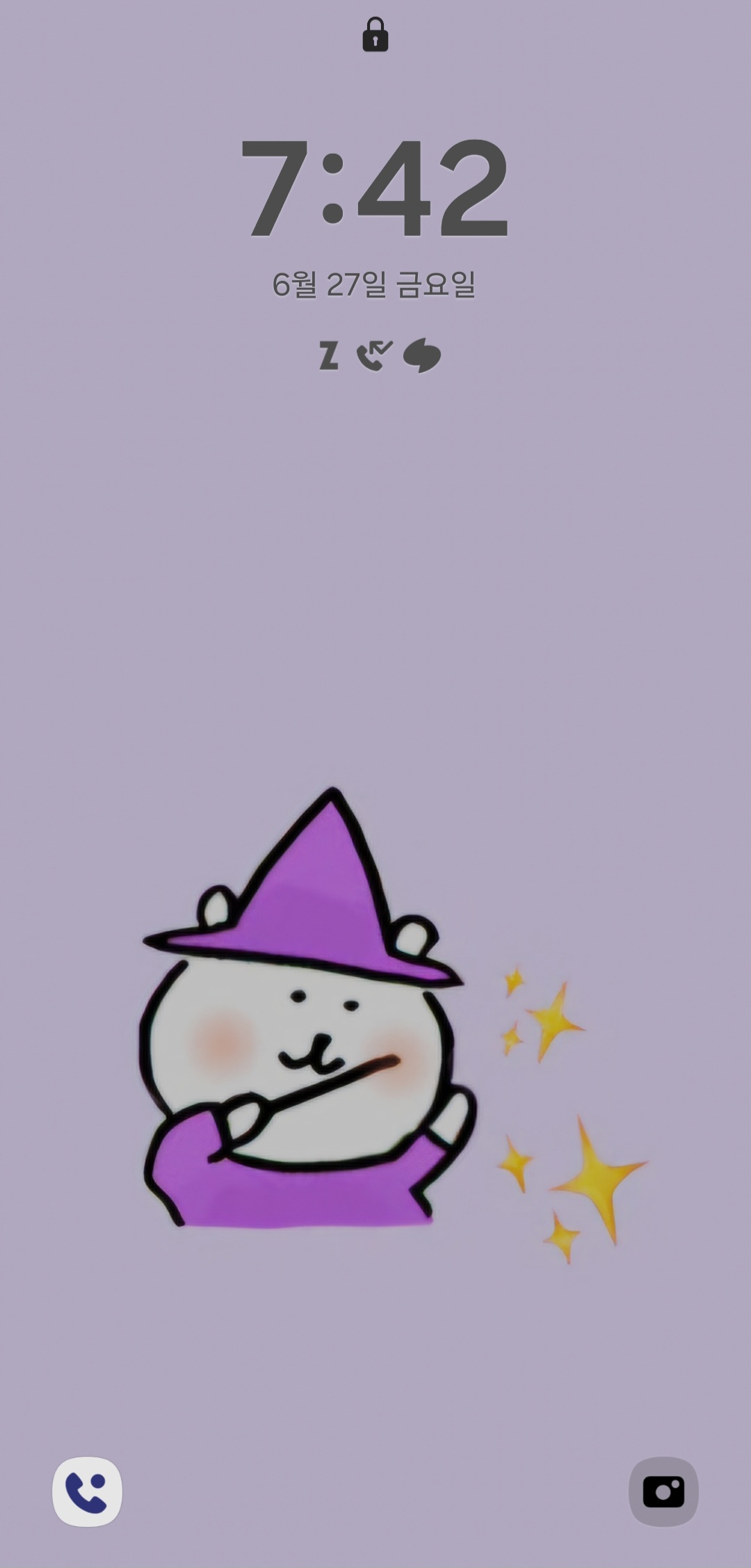Image resolution: width=751 pixels, height=1568 pixels.
Task: Open the phone shortcut
Action: click(x=87, y=1492)
